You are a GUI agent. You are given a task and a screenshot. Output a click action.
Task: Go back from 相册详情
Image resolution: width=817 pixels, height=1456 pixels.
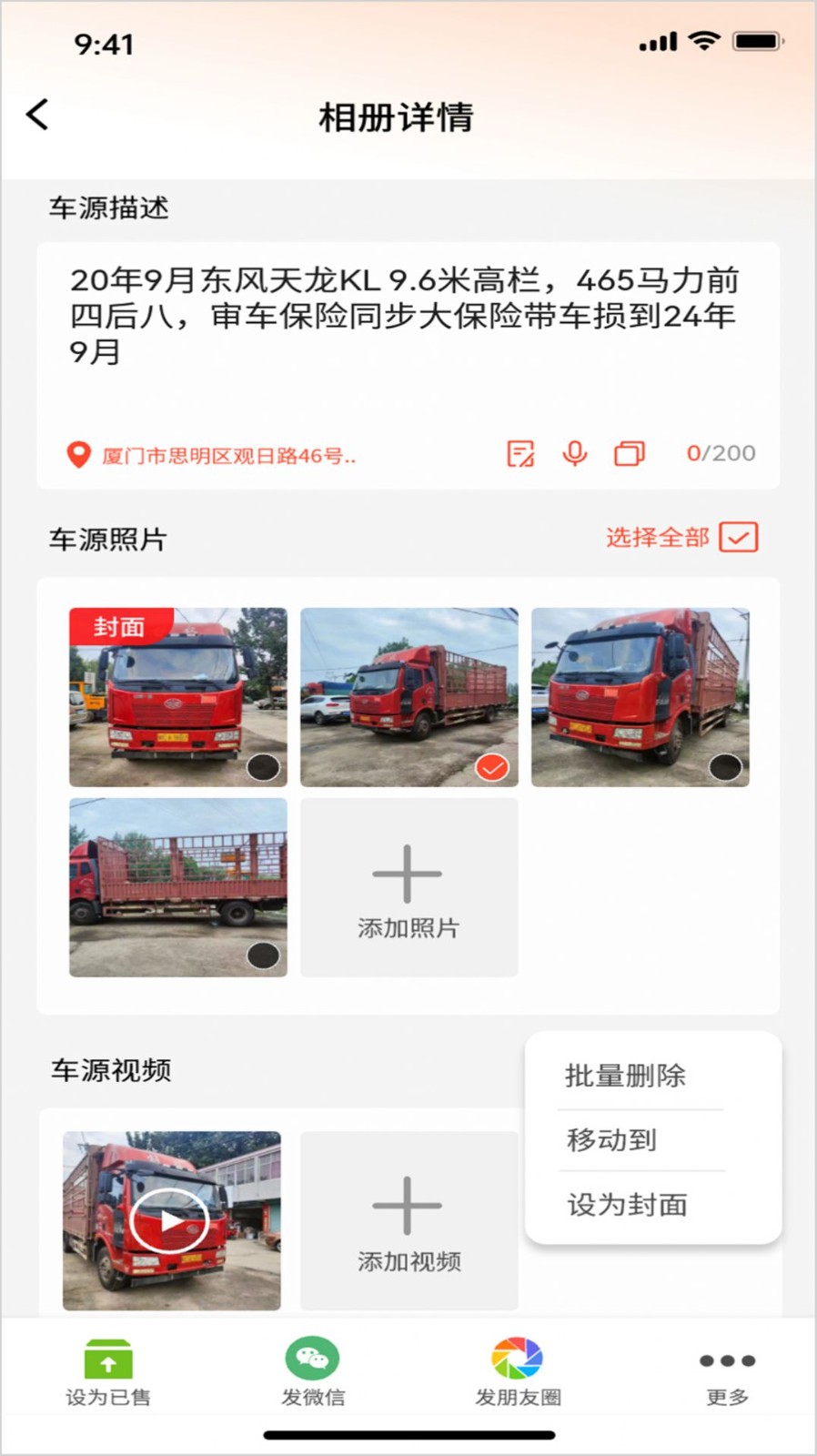(x=37, y=116)
